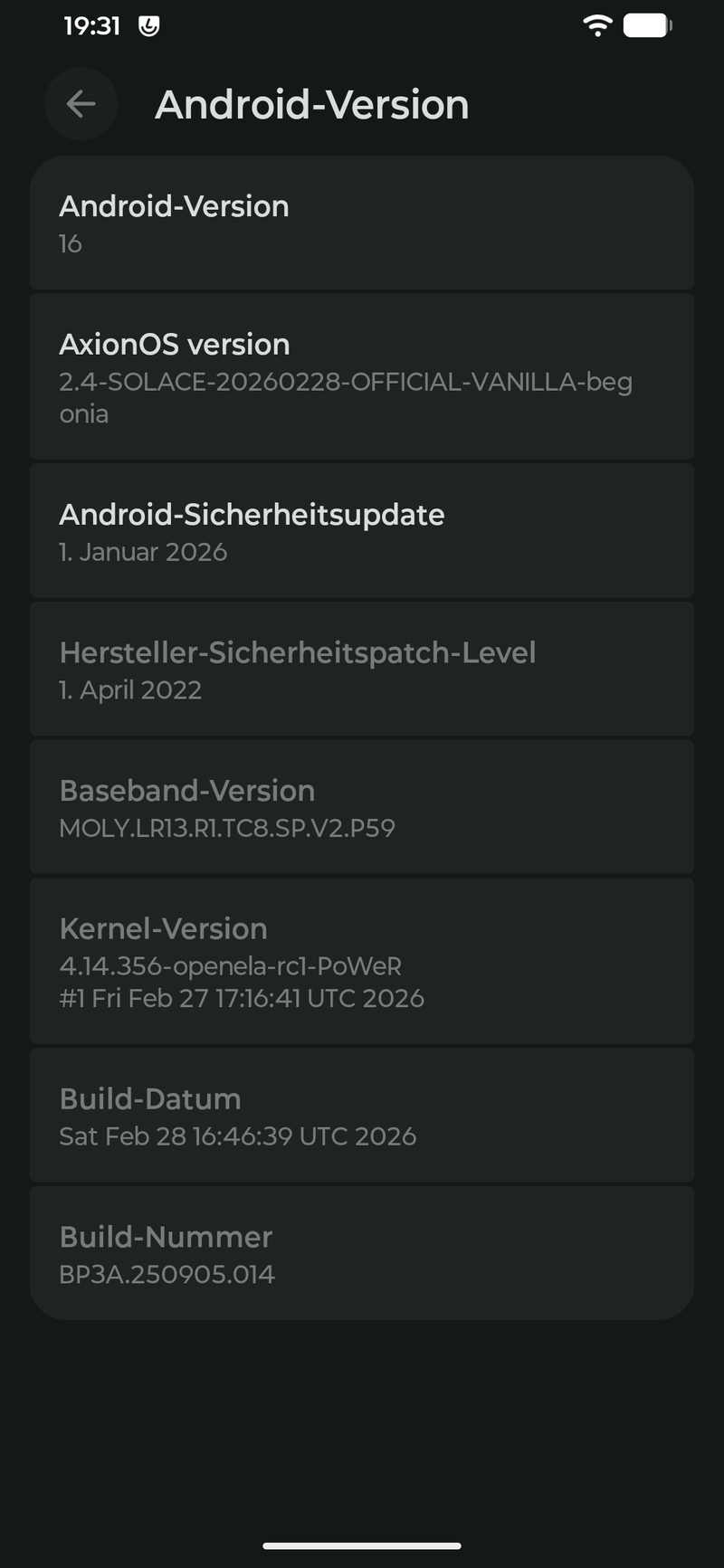Select the Android-Sicherheitsupdate row
This screenshot has height=1568, width=724.
pyautogui.click(x=362, y=531)
